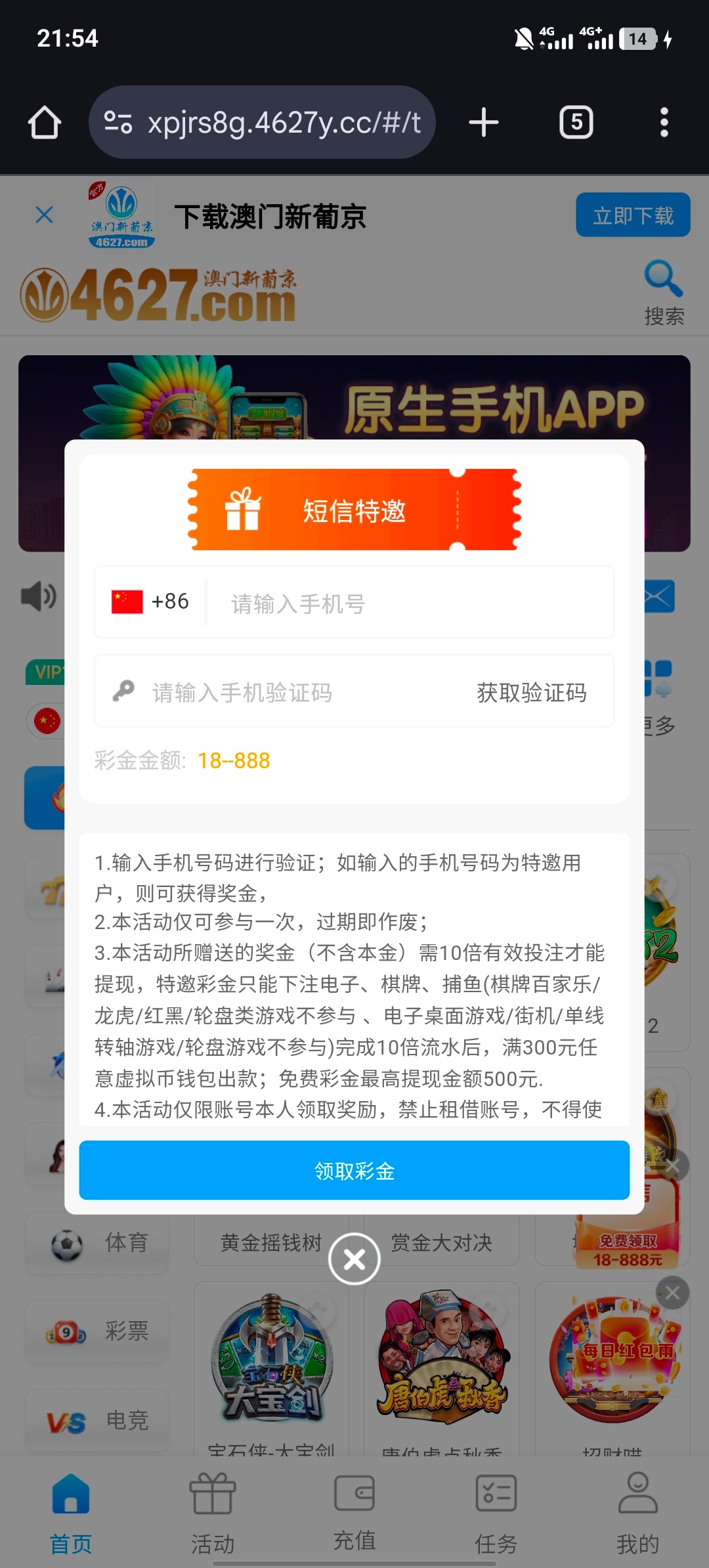
Task: Request a code via 获取验证码
Action: pyautogui.click(x=532, y=692)
